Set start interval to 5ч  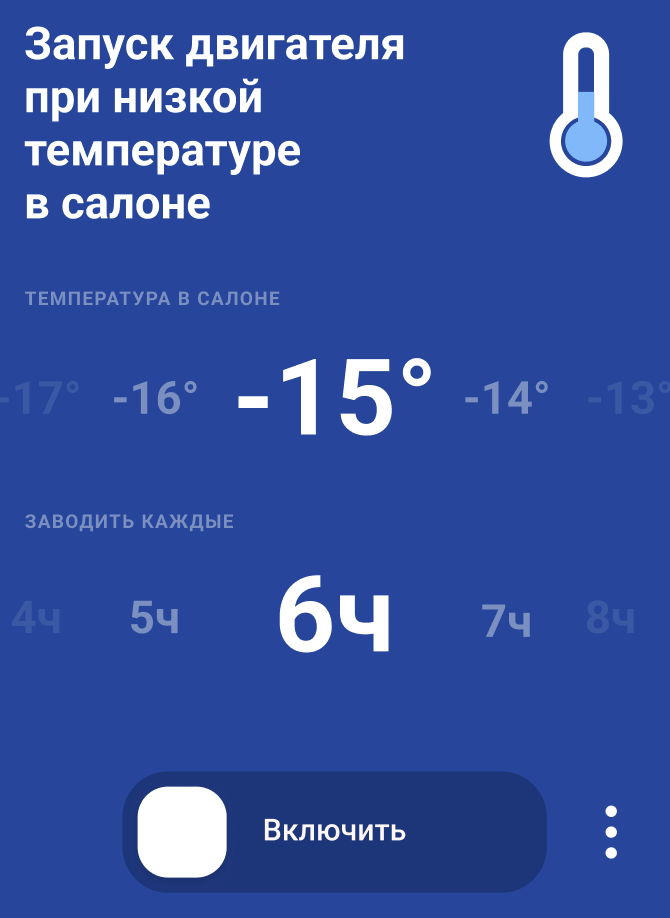pyautogui.click(x=155, y=620)
